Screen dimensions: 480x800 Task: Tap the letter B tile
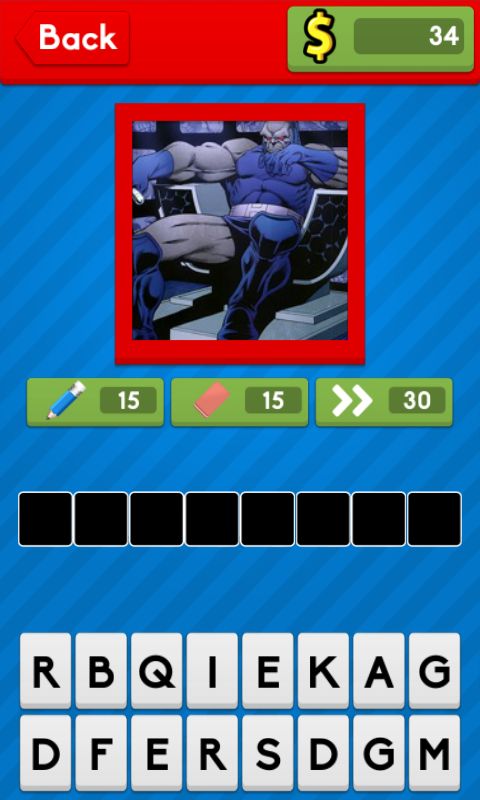click(101, 671)
